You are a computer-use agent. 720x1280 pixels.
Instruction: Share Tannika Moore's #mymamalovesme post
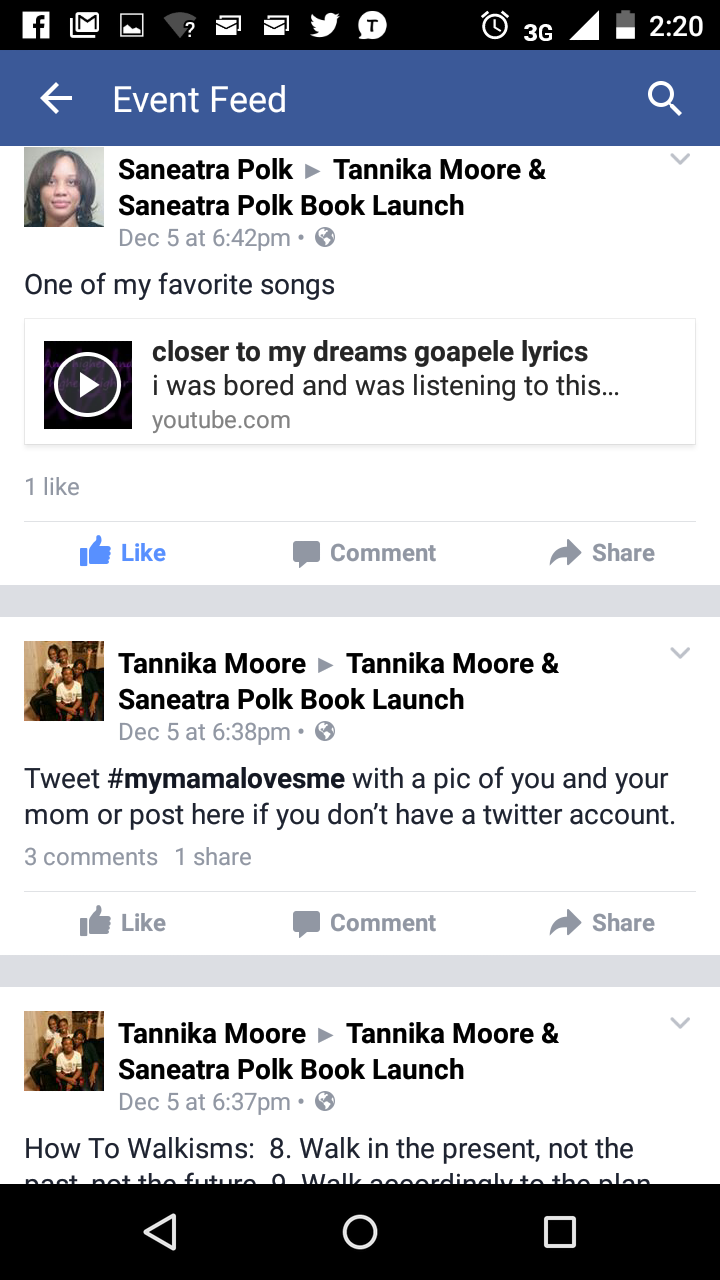click(x=602, y=923)
